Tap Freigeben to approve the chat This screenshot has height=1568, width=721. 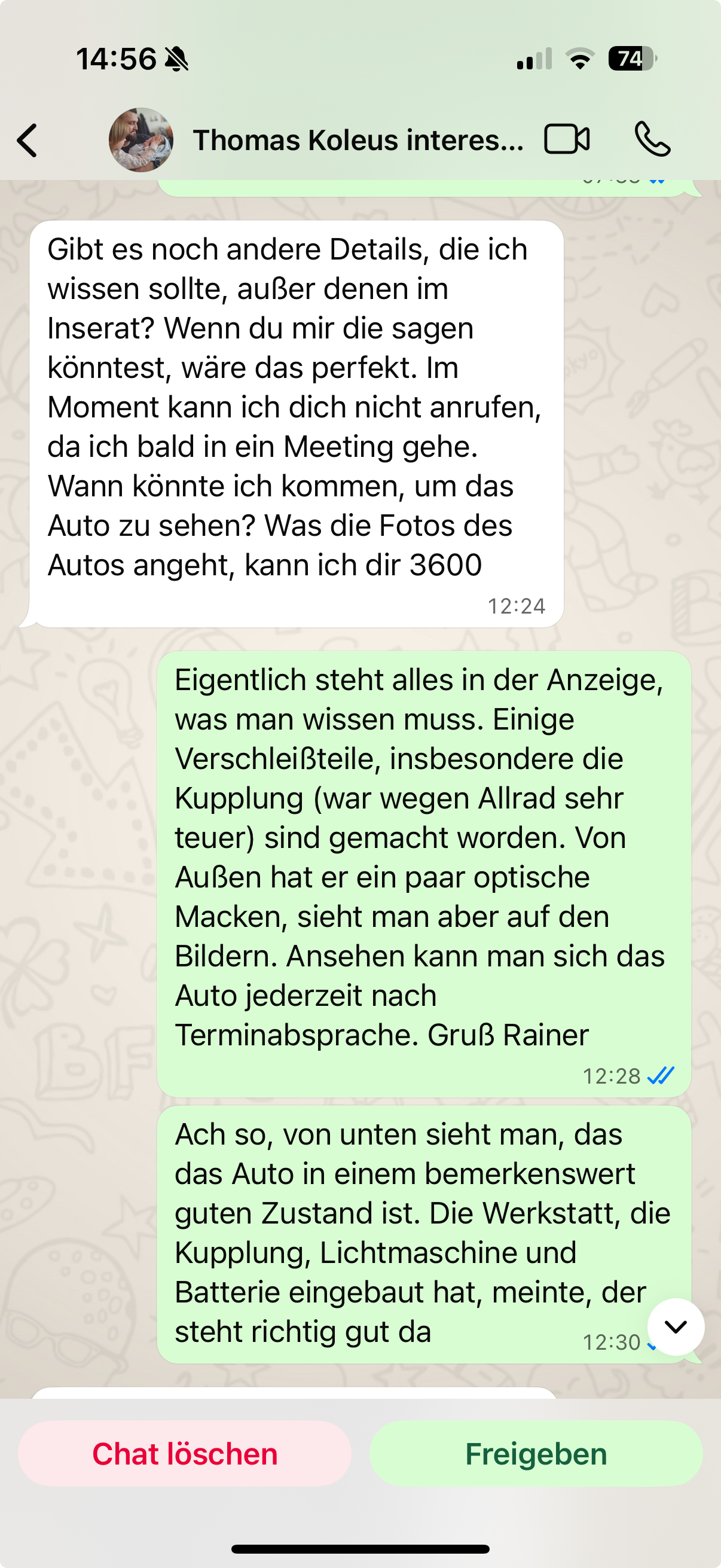[536, 1454]
